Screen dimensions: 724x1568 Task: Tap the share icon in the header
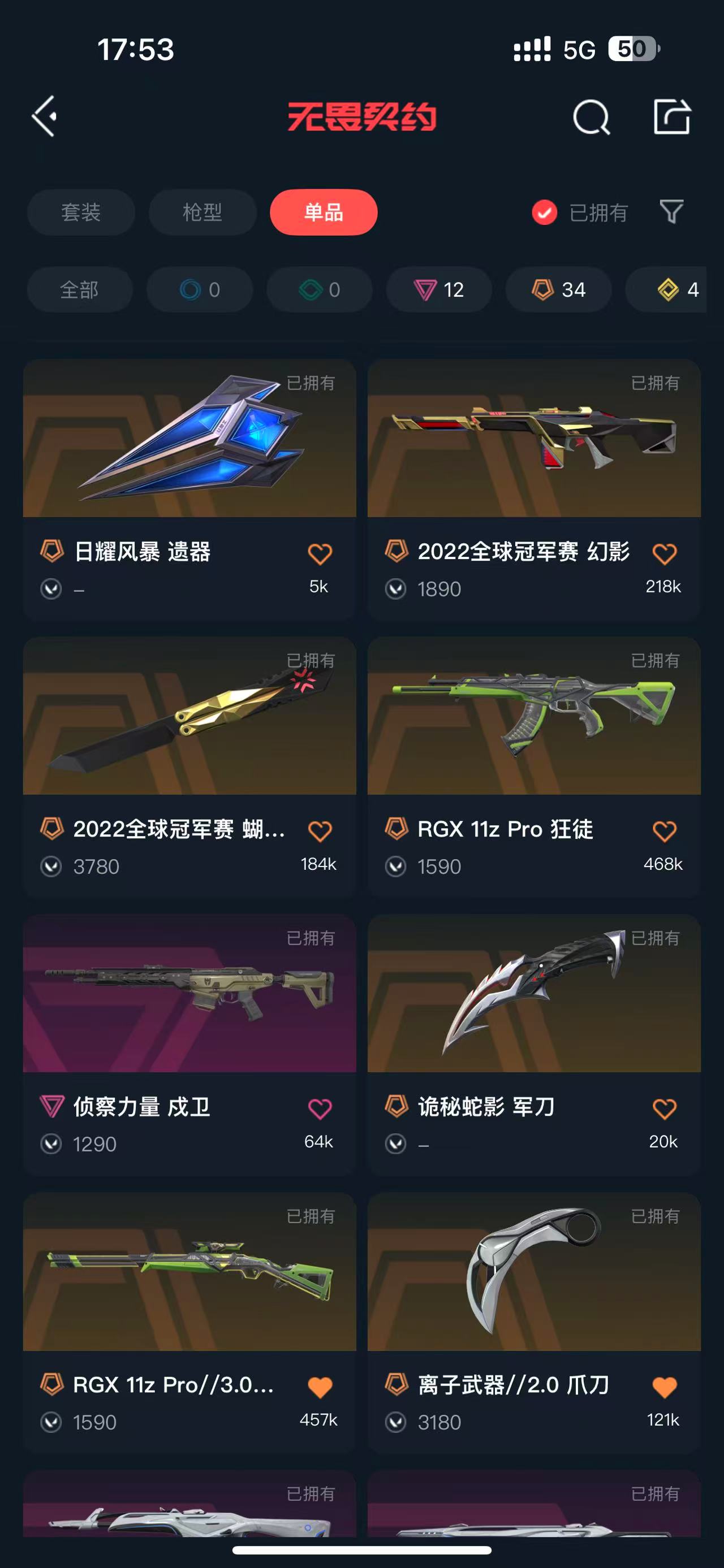pos(671,116)
